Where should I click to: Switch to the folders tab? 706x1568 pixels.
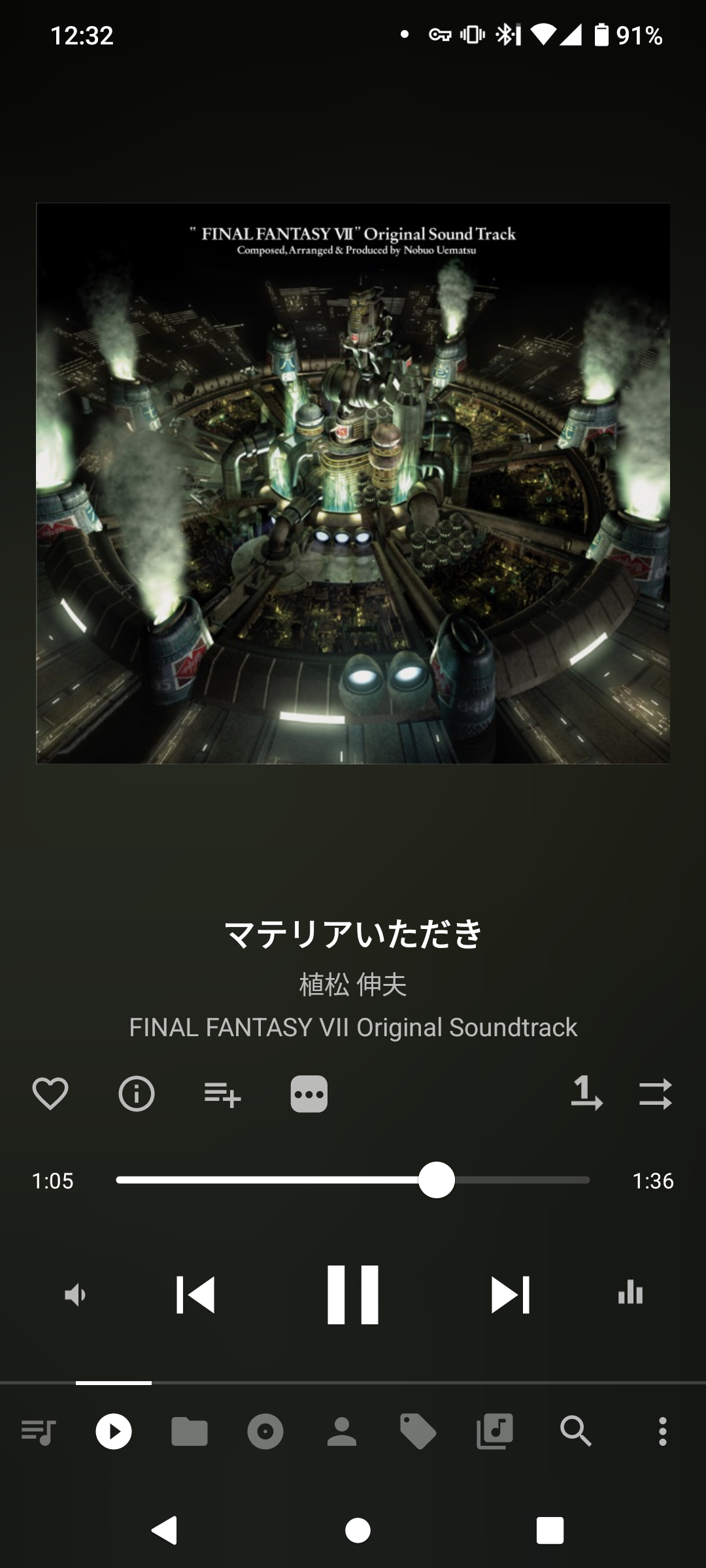tap(190, 1432)
